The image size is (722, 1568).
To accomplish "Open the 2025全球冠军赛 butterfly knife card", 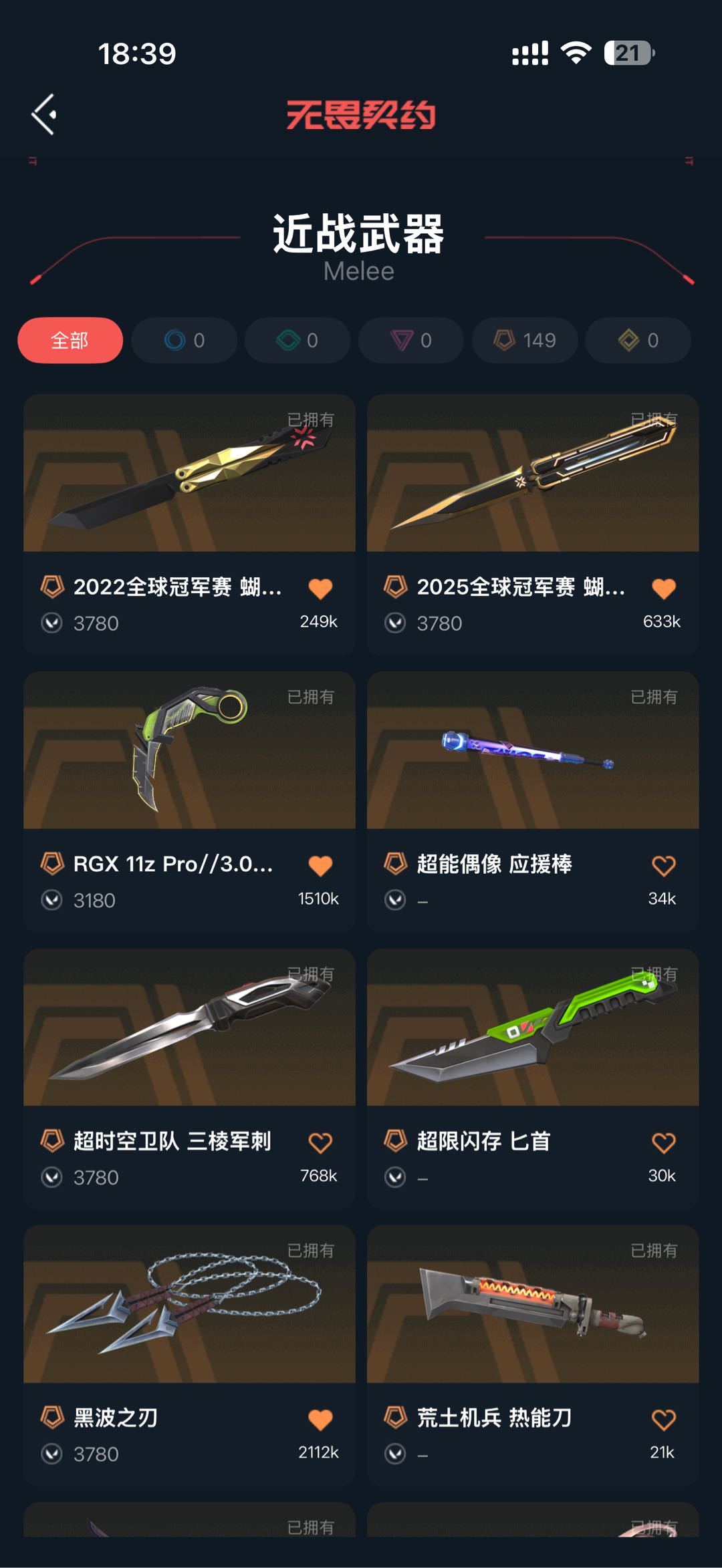I will (x=533, y=524).
